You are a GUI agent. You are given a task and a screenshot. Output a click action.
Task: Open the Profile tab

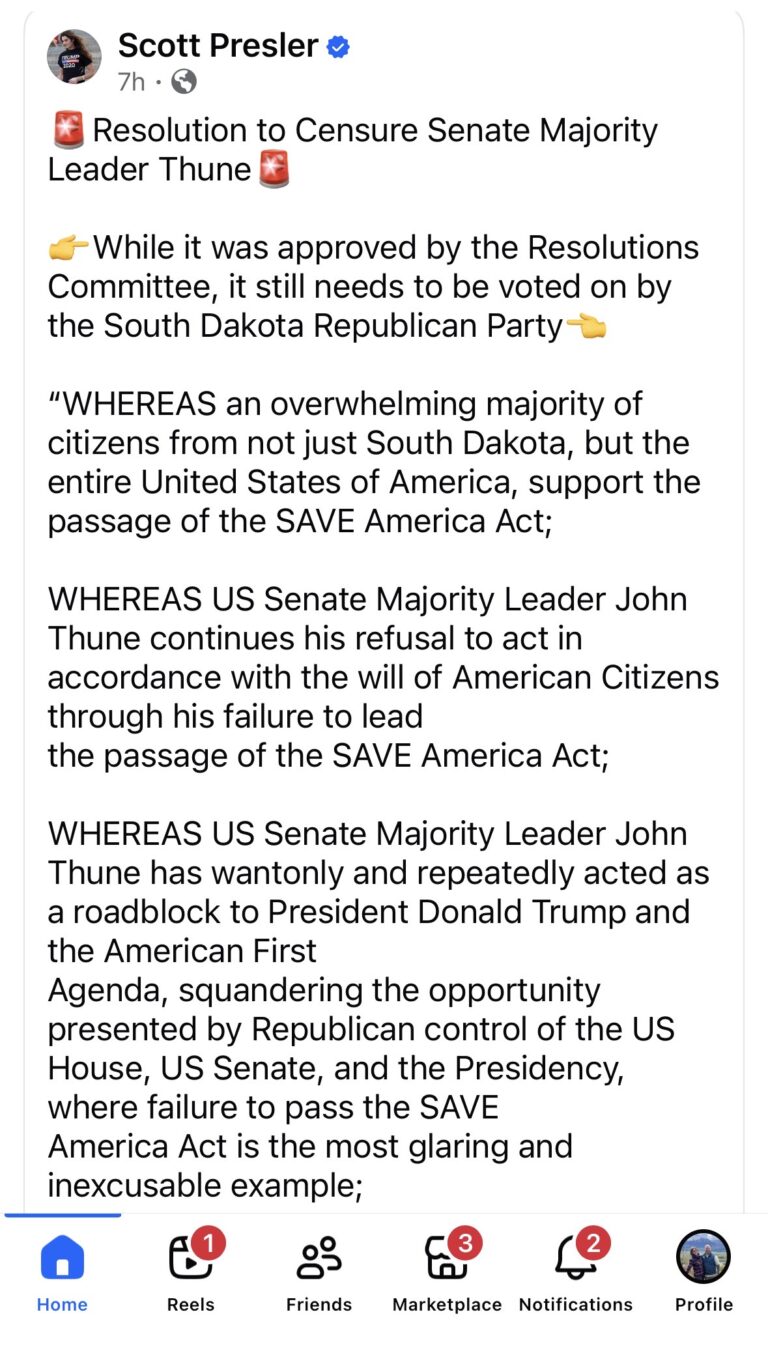point(704,1271)
